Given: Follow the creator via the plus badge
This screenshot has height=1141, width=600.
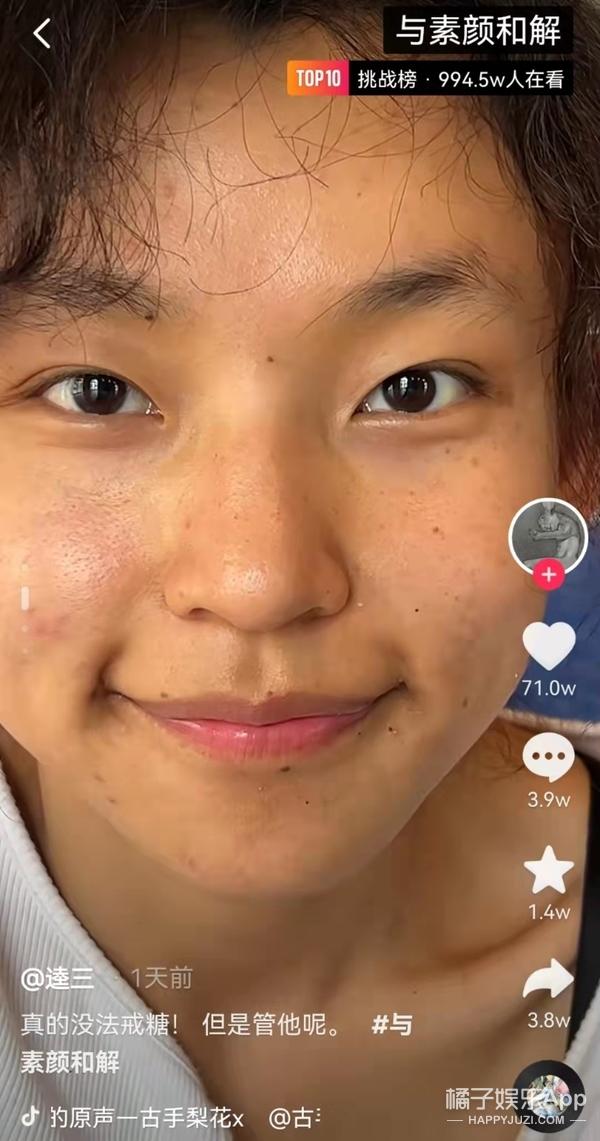Looking at the screenshot, I should [548, 576].
